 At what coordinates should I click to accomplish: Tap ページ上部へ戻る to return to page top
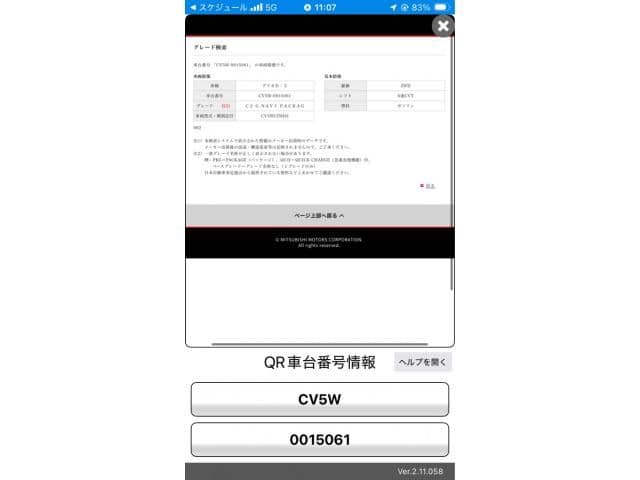(319, 215)
